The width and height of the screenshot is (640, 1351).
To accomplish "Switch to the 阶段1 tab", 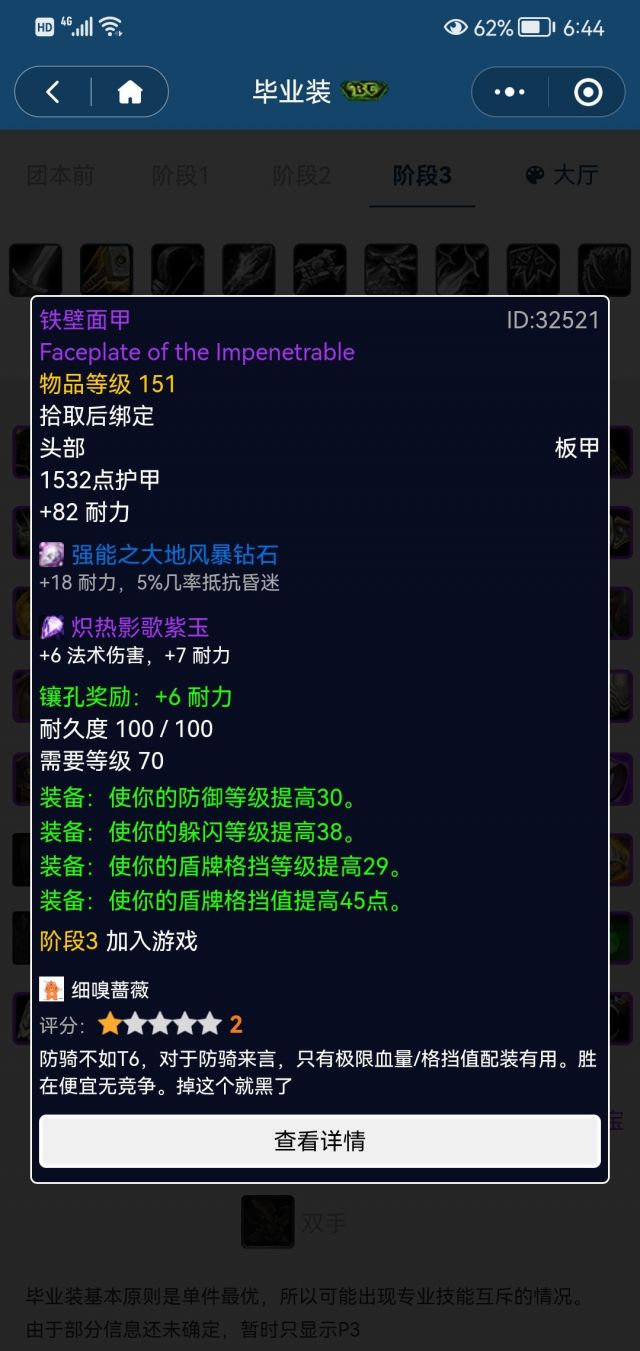I will (181, 176).
